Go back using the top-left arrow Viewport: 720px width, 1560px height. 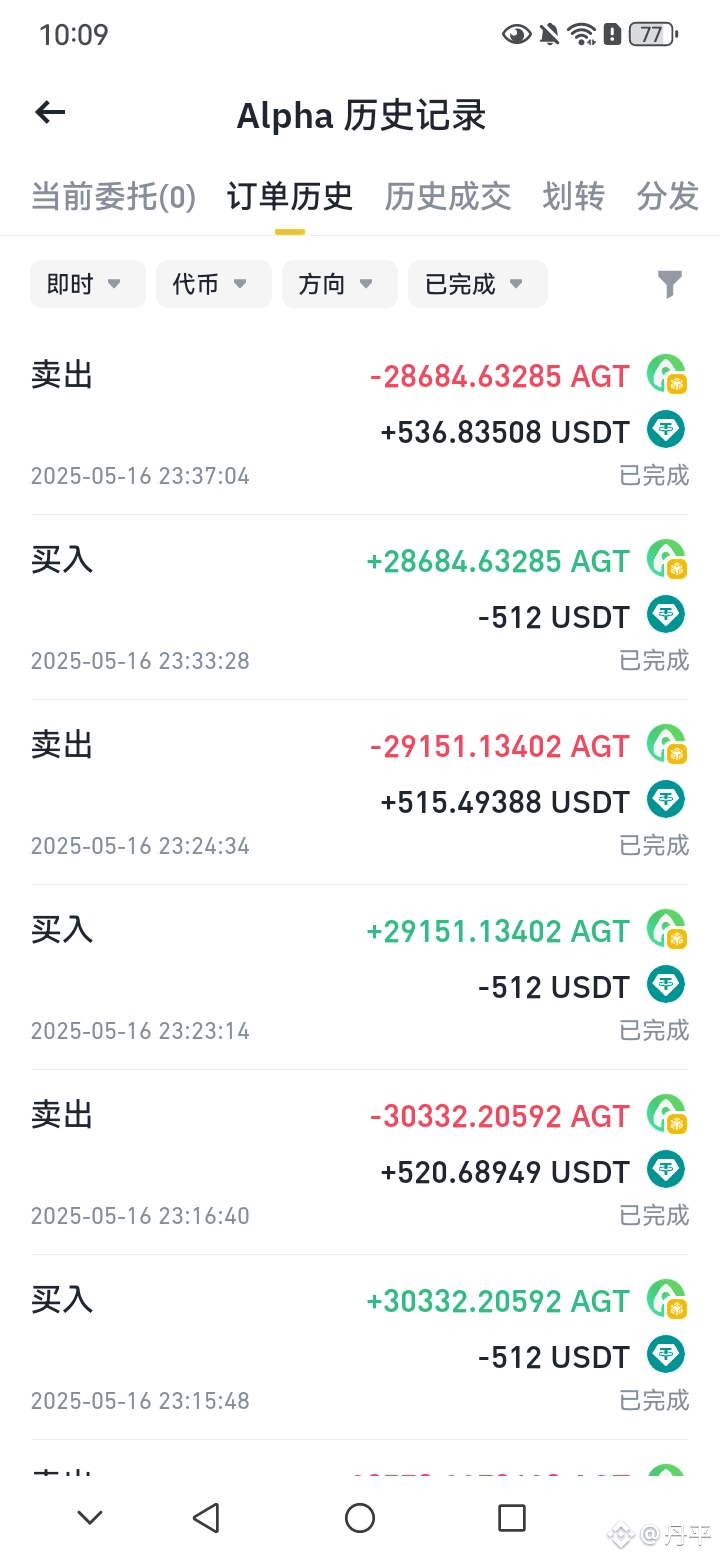pyautogui.click(x=50, y=113)
